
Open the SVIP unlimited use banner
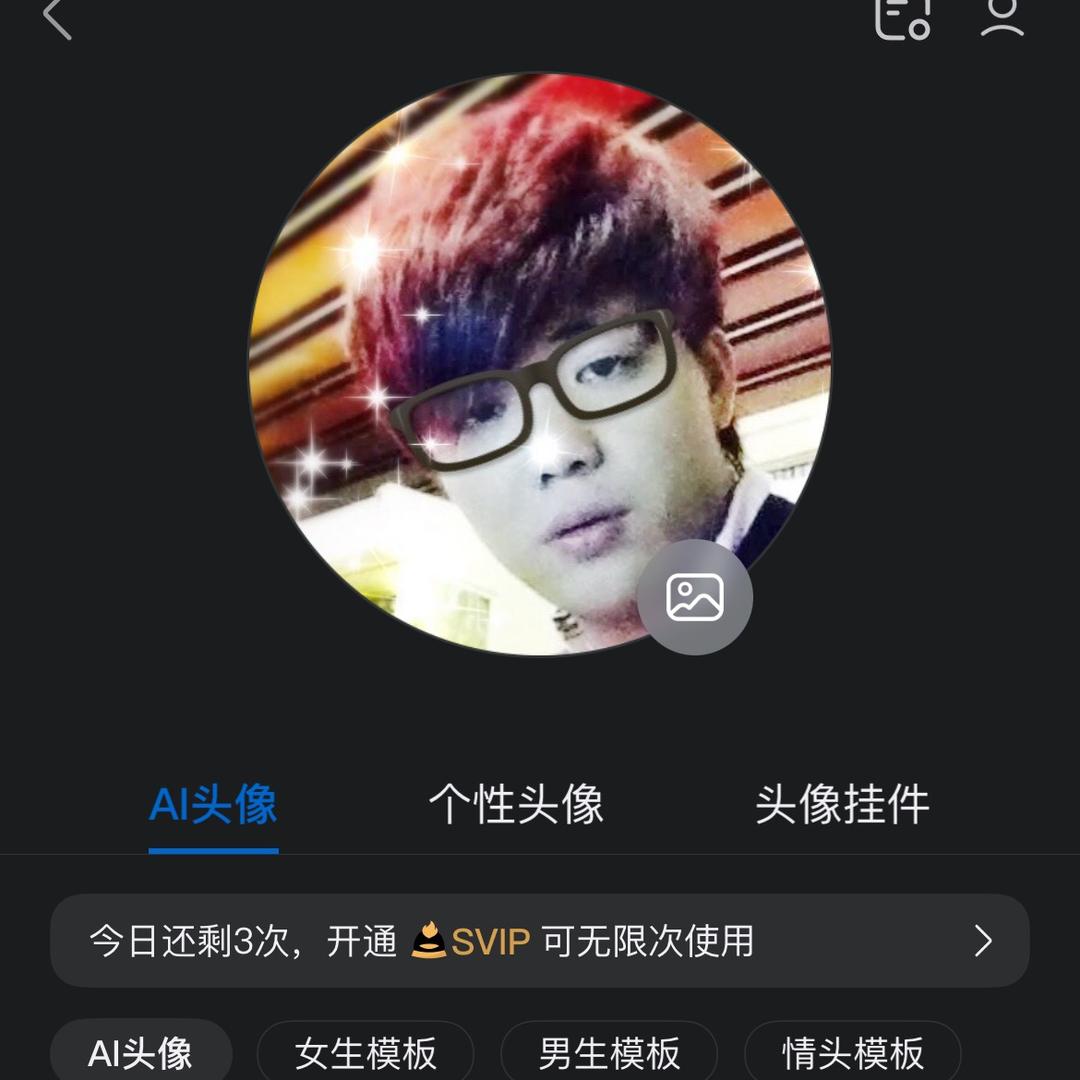click(x=540, y=941)
